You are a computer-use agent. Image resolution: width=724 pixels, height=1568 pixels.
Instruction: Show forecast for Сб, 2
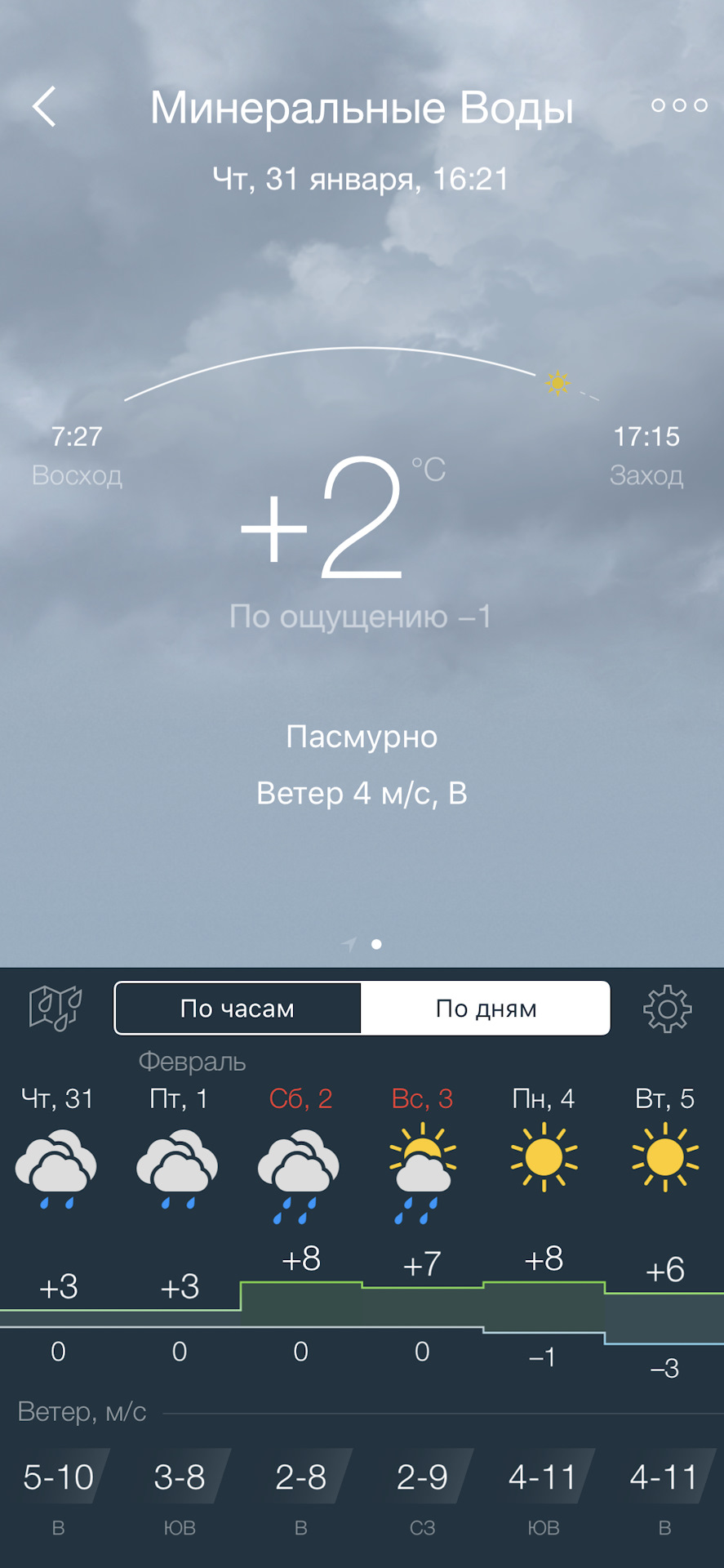tap(300, 1160)
